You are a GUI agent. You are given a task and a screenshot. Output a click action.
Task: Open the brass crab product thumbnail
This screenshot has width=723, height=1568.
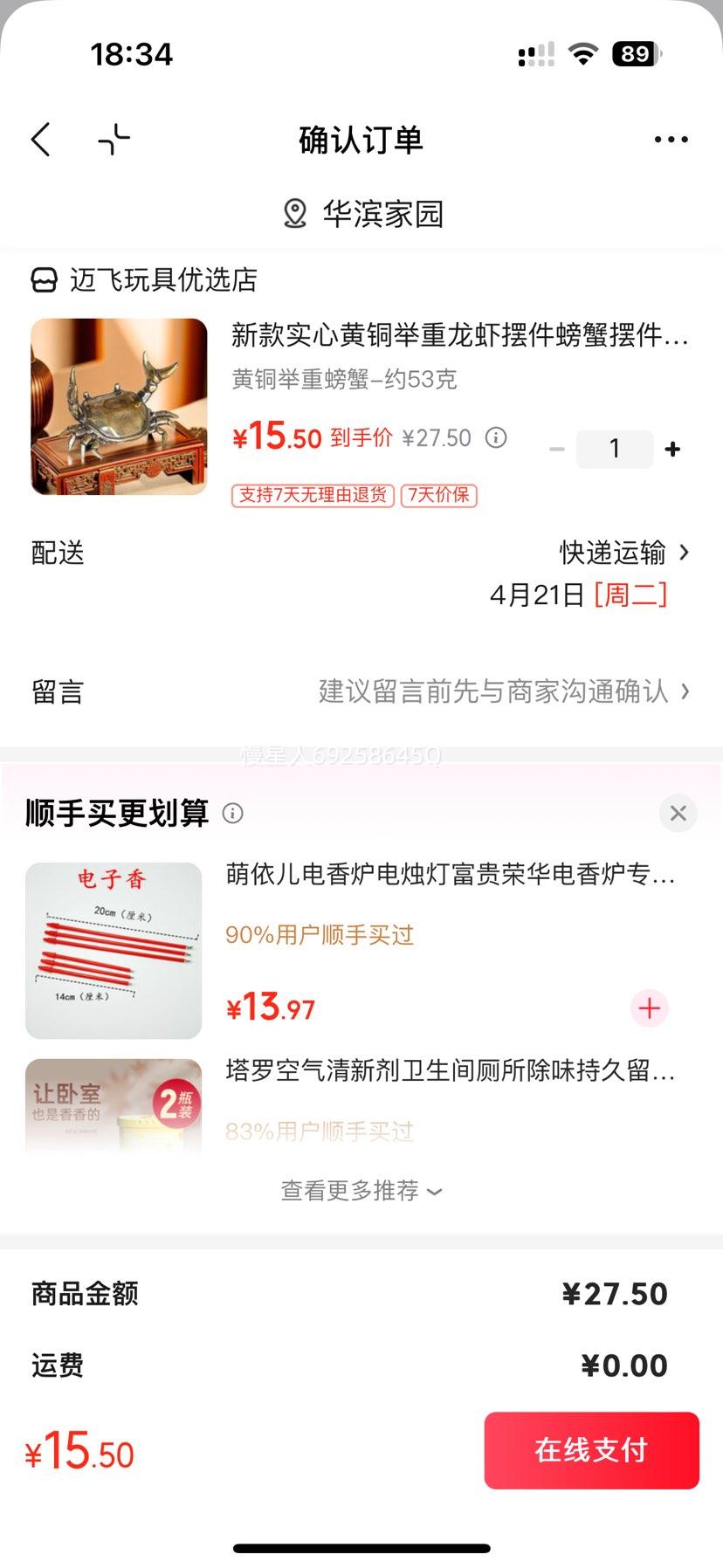tap(118, 408)
